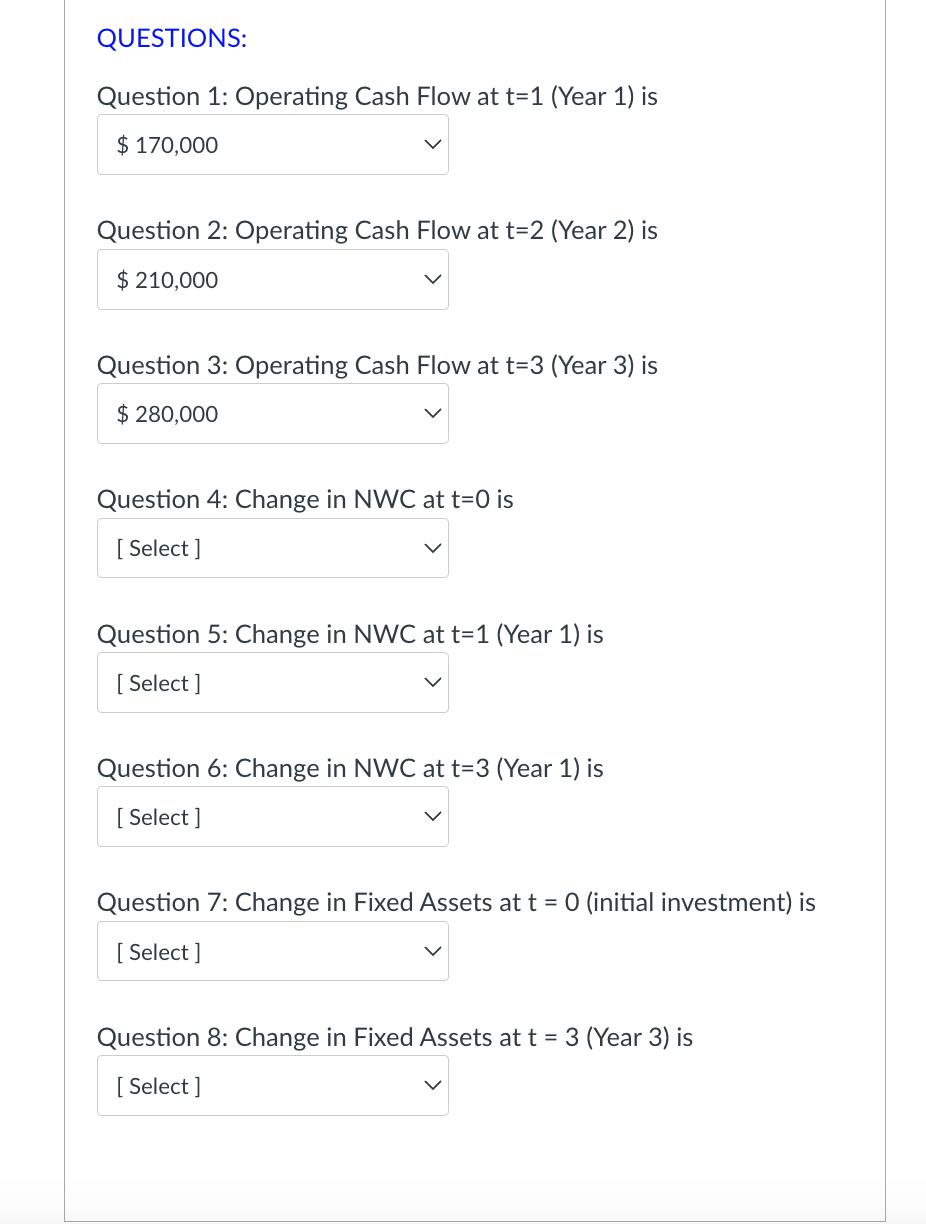Open the Question 2 answer dropdown showing $210,000
Viewport: 926px width, 1224px height.
coord(272,279)
